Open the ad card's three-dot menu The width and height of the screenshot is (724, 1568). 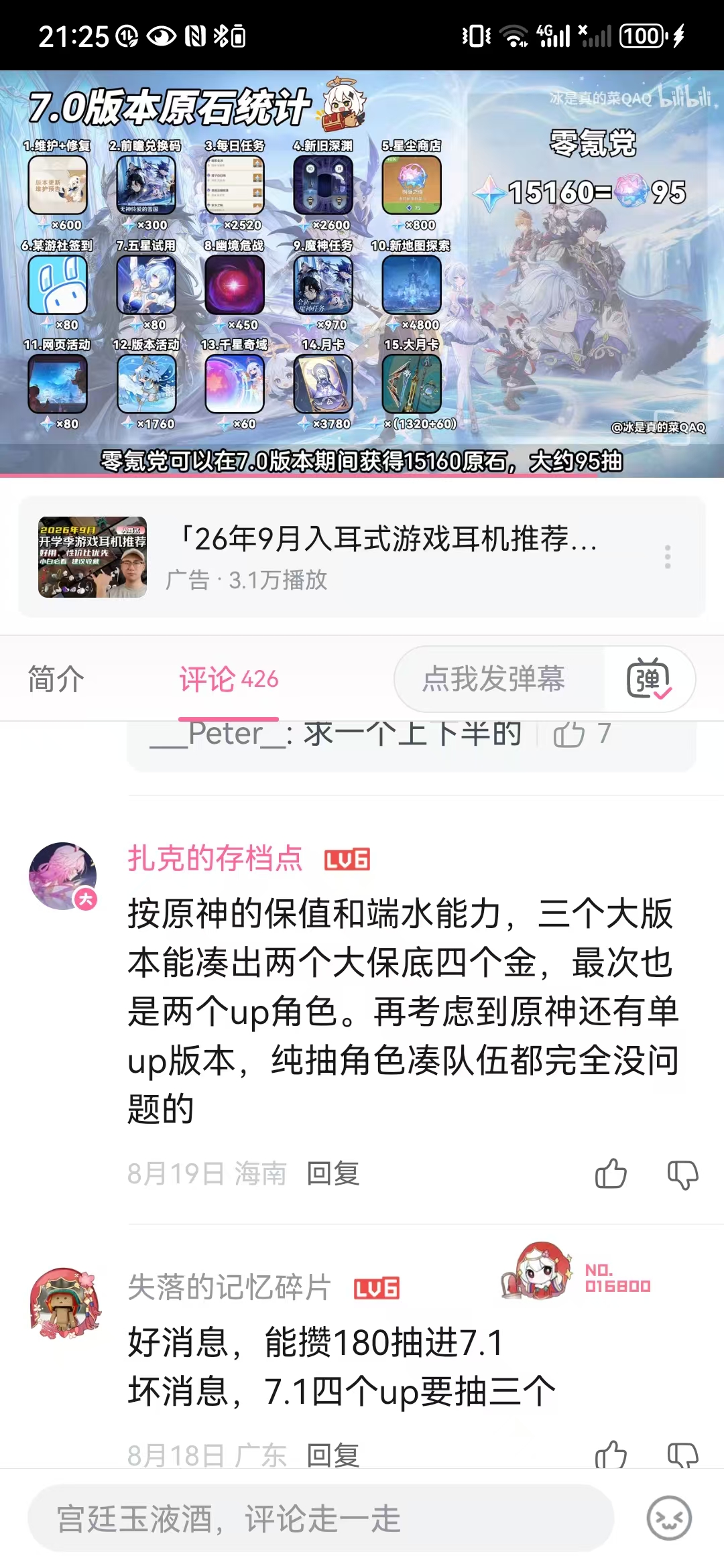pyautogui.click(x=667, y=557)
